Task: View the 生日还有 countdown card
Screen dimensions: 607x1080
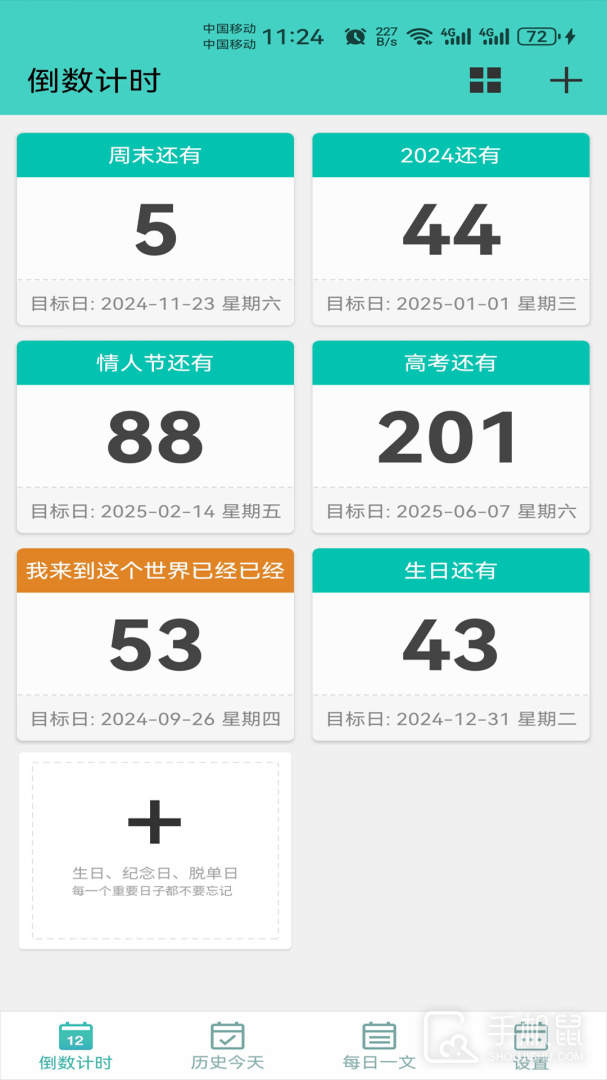Action: tap(451, 644)
